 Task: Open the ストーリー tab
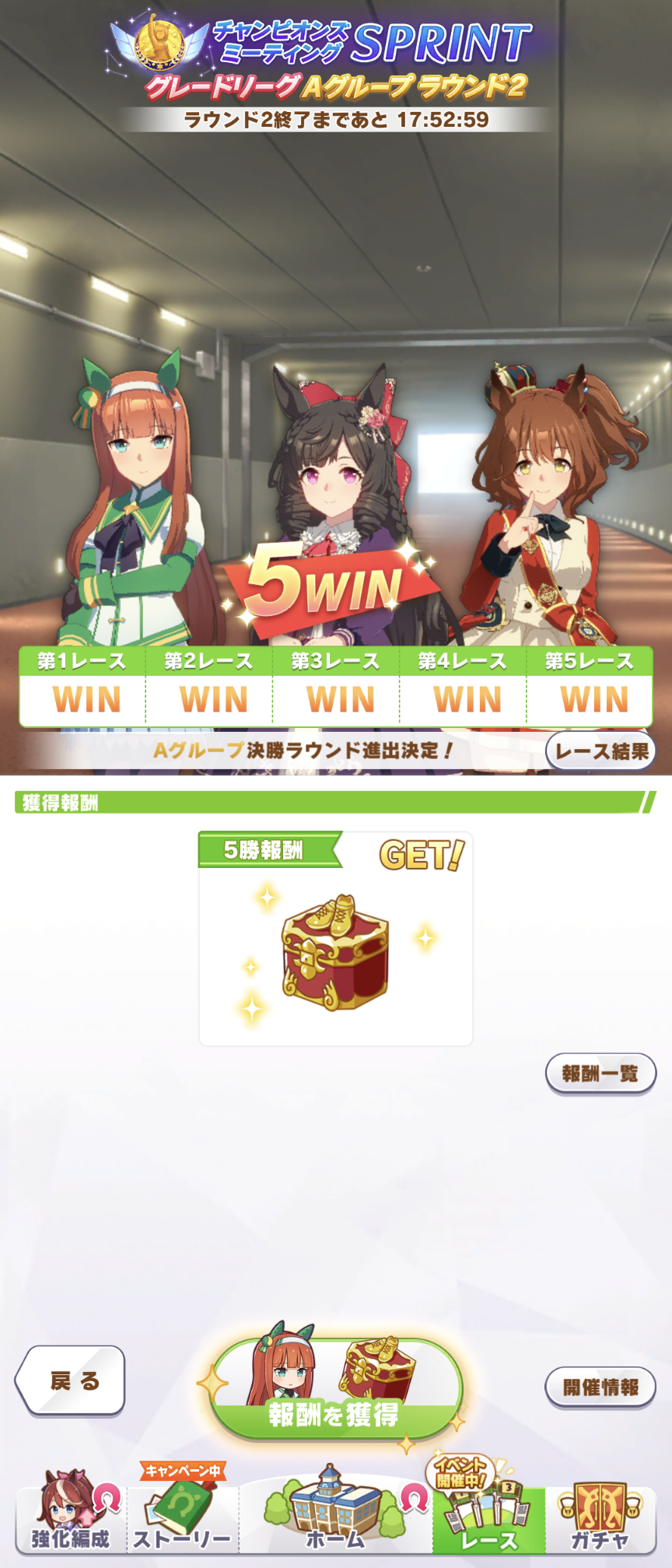(182, 1516)
